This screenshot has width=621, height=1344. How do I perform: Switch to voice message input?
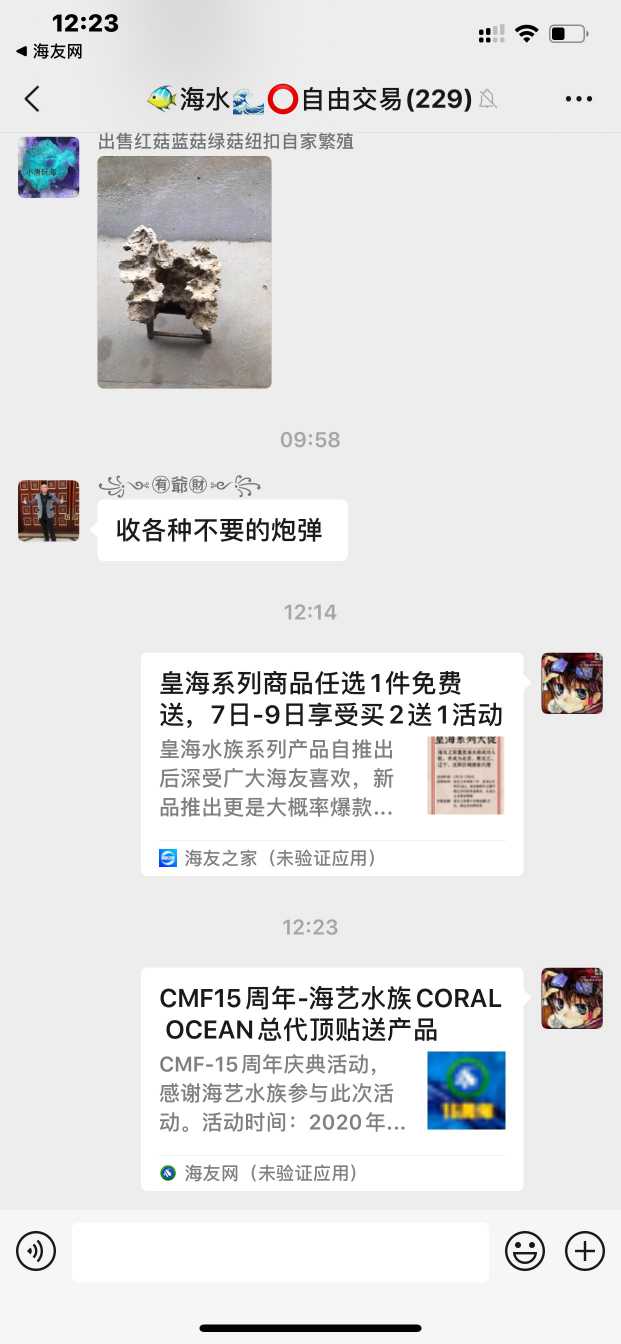pos(36,1251)
